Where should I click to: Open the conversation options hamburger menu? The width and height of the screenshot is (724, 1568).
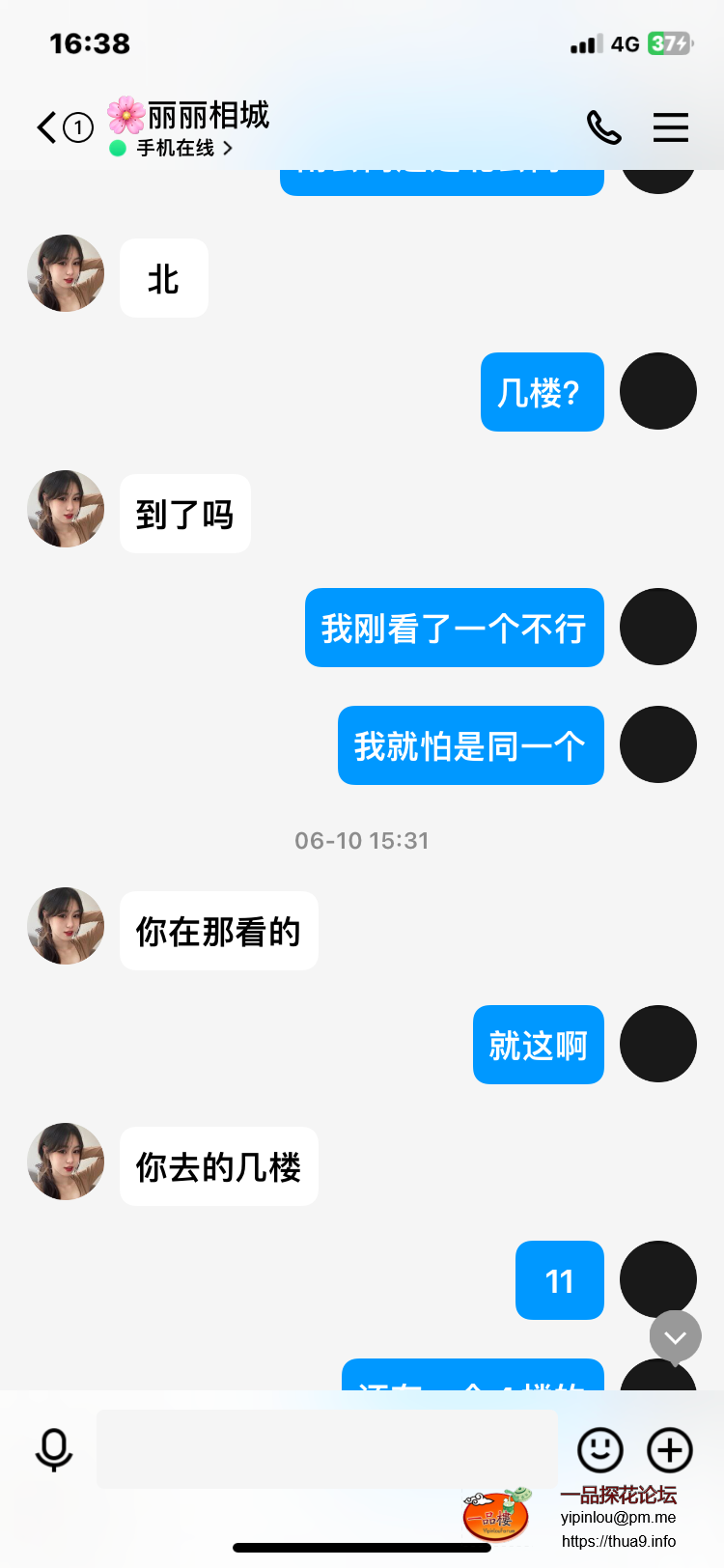click(671, 126)
